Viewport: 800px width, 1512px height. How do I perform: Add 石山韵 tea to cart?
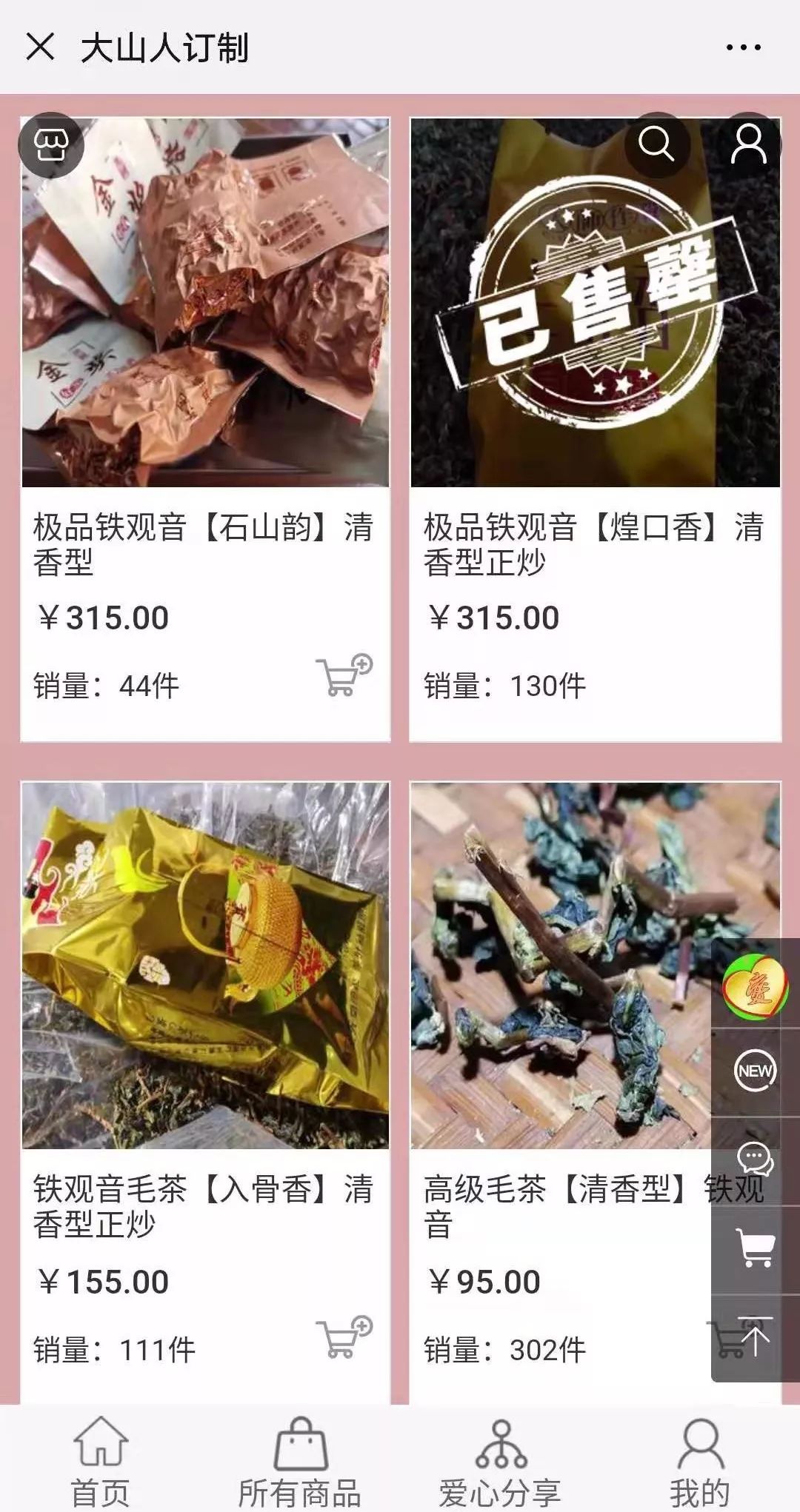344,675
